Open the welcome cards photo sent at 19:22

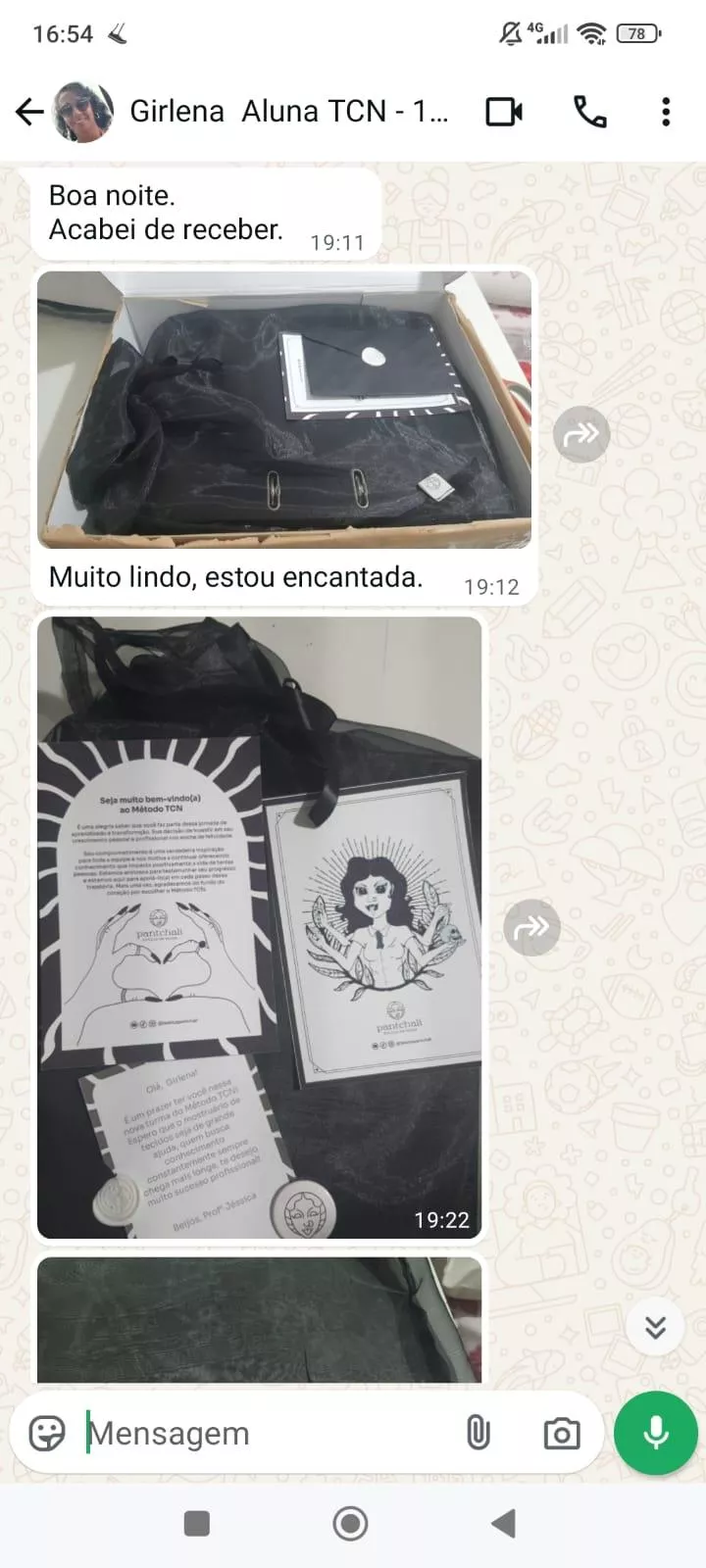click(260, 926)
